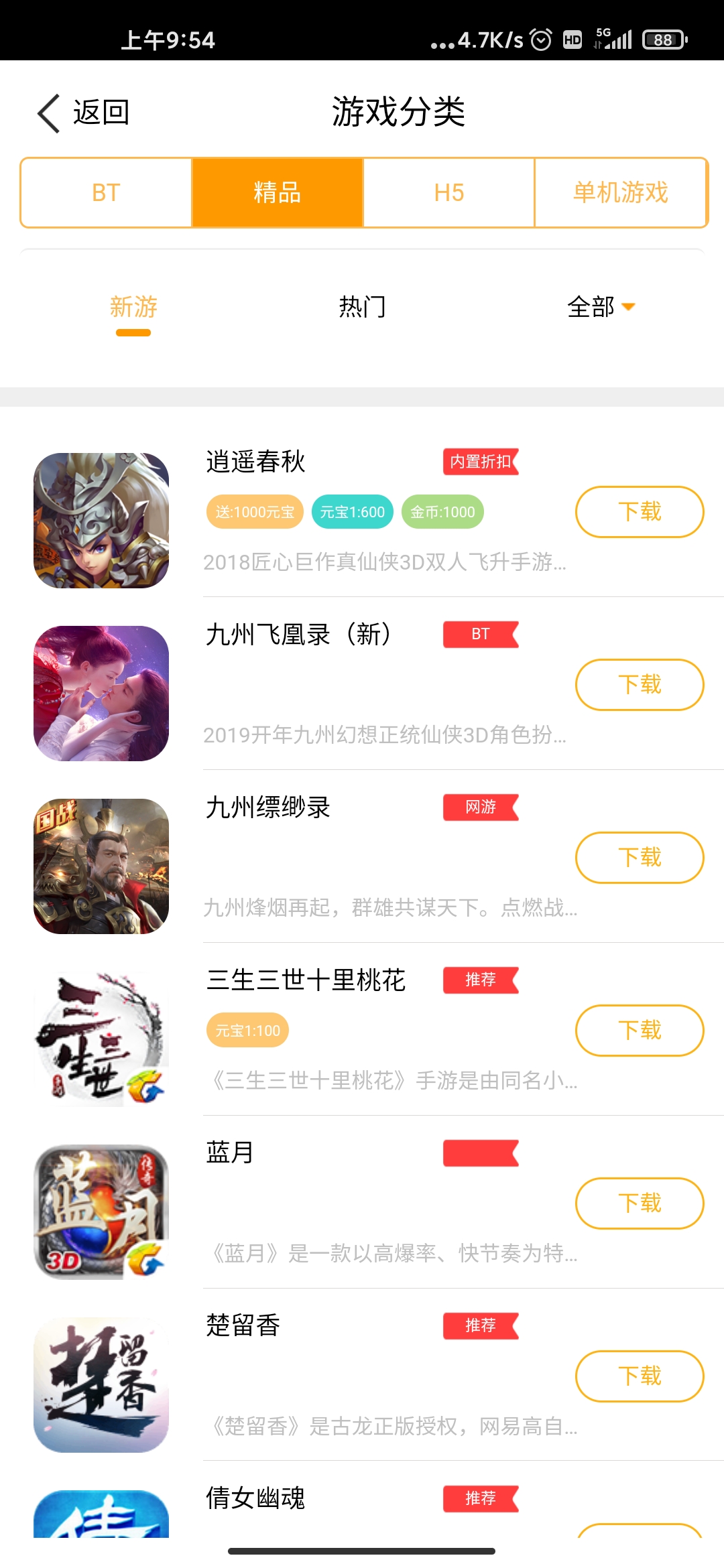Download the game 逍遥春秋
This screenshot has height=1568, width=724.
639,512
